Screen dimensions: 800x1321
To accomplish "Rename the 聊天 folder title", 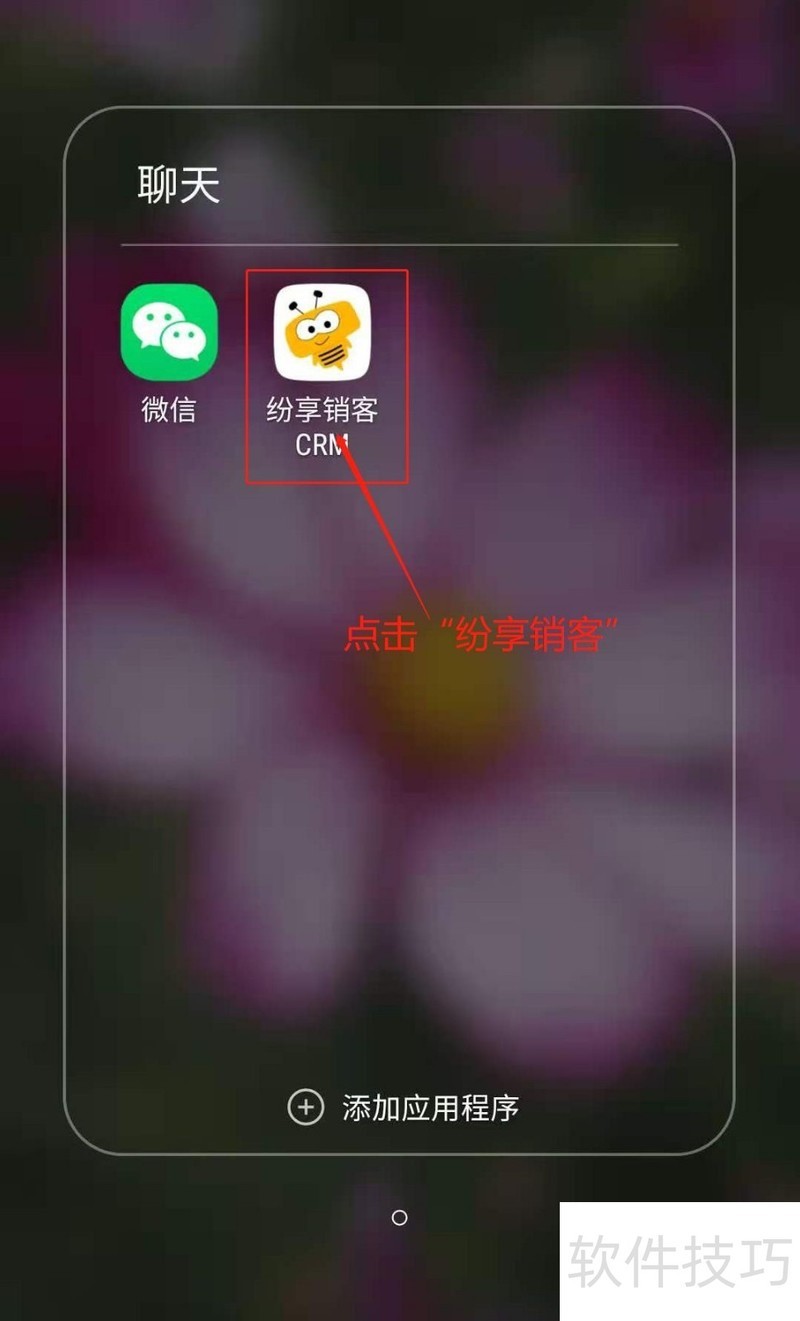I will [x=179, y=186].
